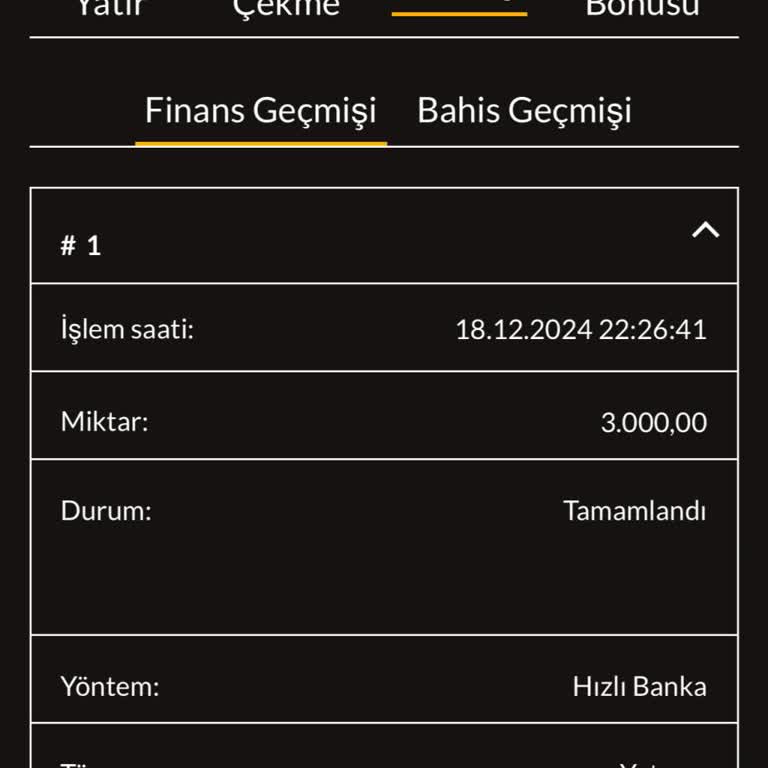
Task: Select the Finans Geçmişi tab
Action: click(x=260, y=111)
